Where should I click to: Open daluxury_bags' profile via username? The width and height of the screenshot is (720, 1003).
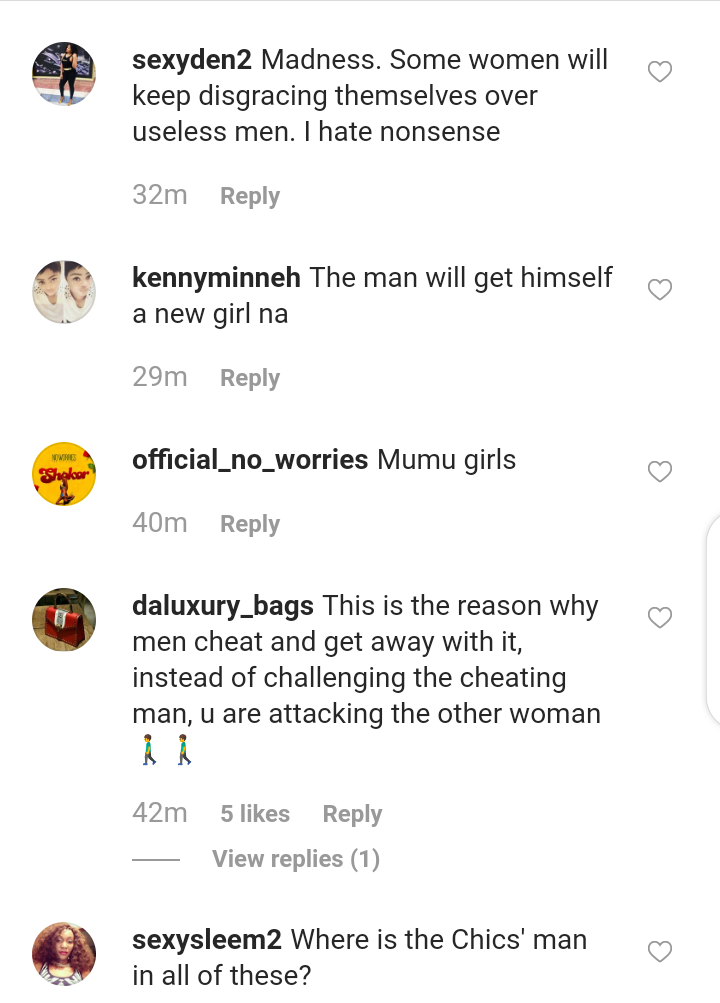(x=223, y=606)
